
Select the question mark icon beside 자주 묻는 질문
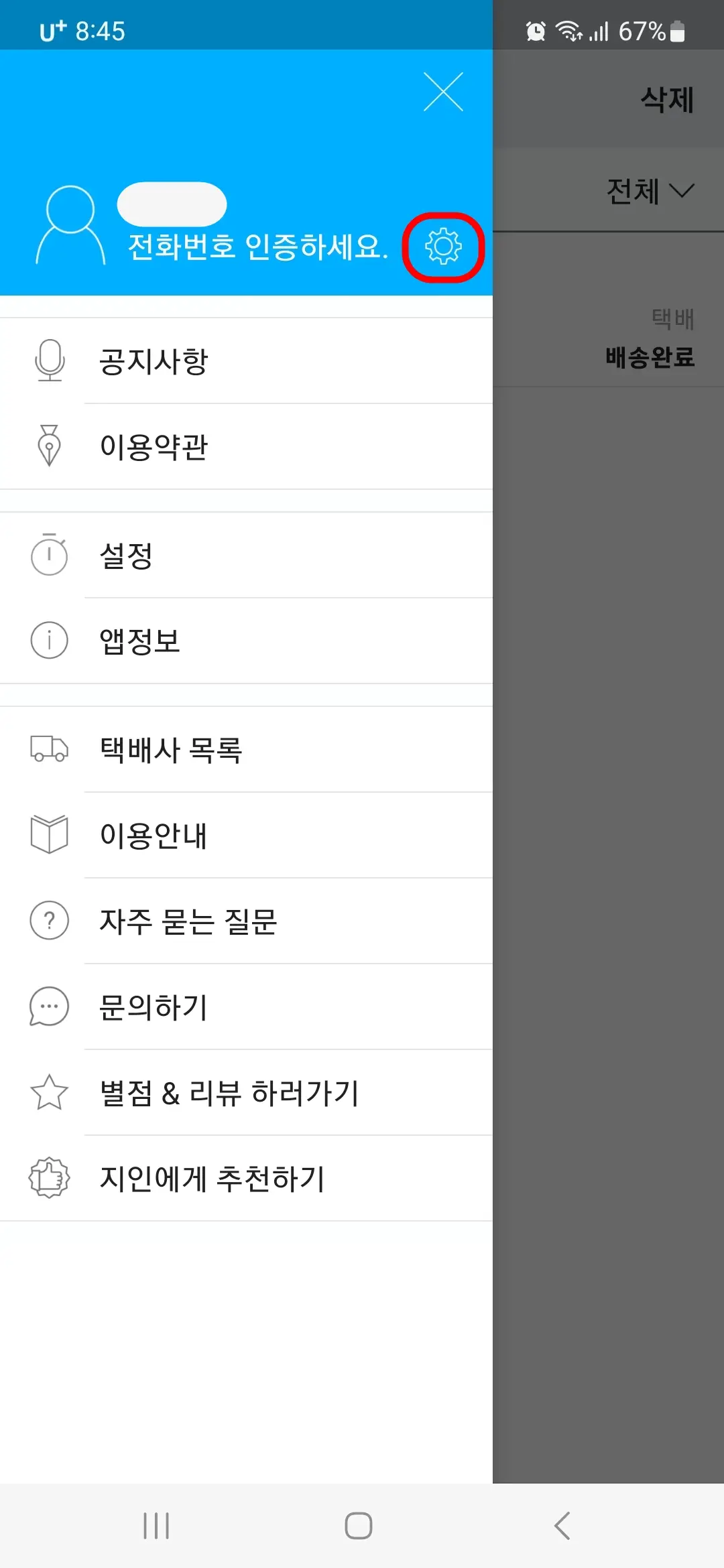point(49,921)
